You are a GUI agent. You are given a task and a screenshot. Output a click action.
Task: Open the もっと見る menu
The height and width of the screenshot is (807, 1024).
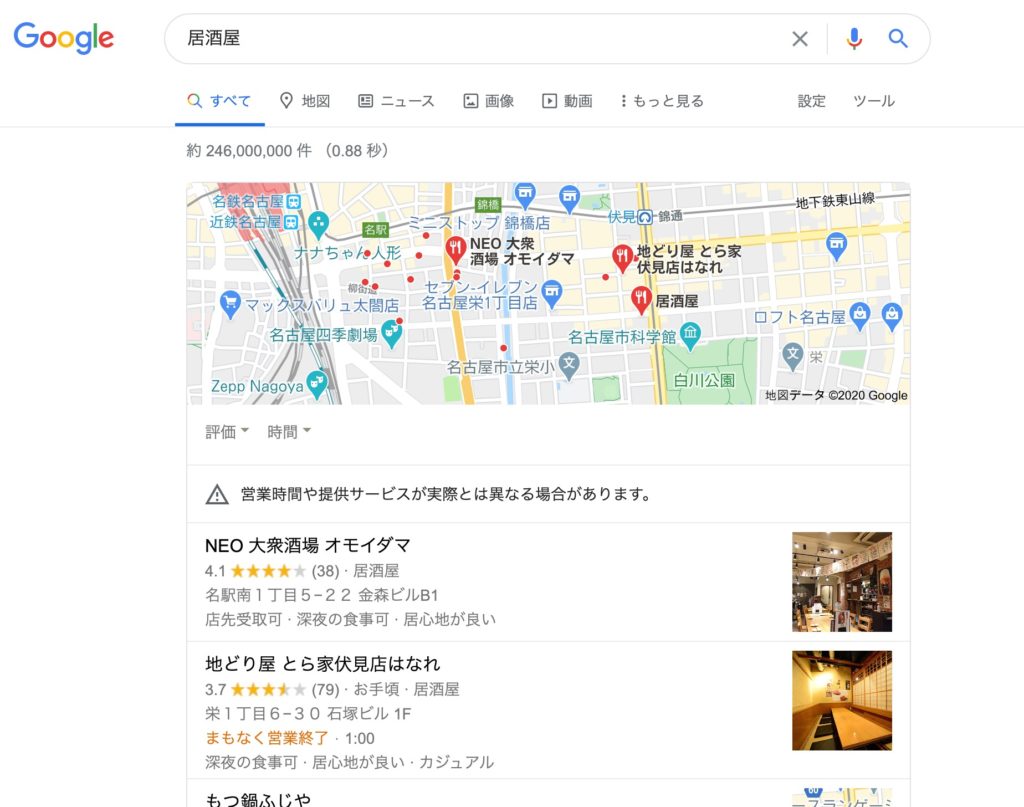pos(661,101)
